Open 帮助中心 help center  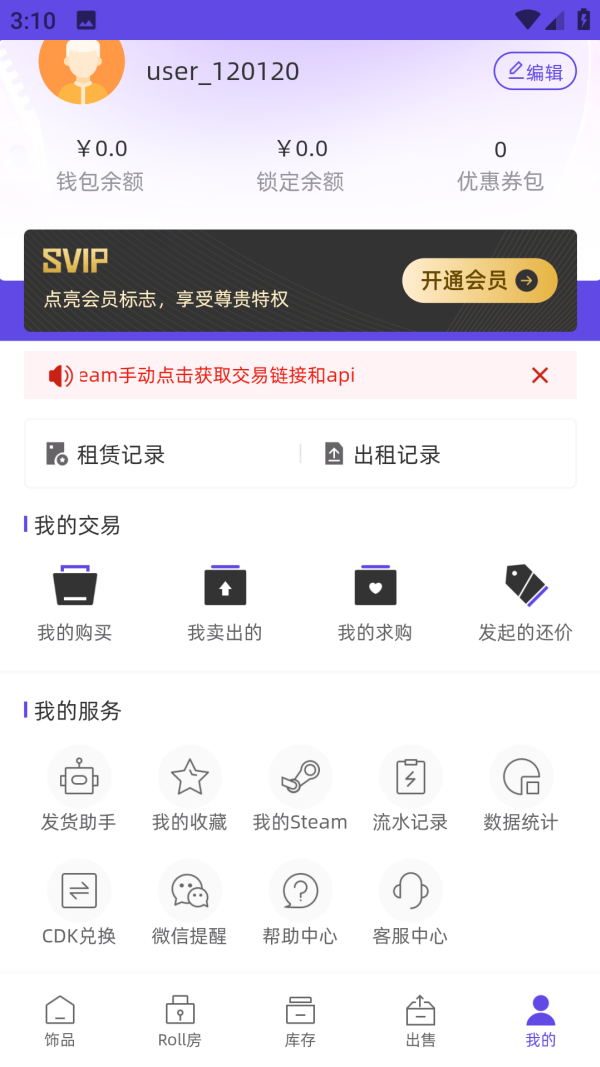tap(300, 904)
